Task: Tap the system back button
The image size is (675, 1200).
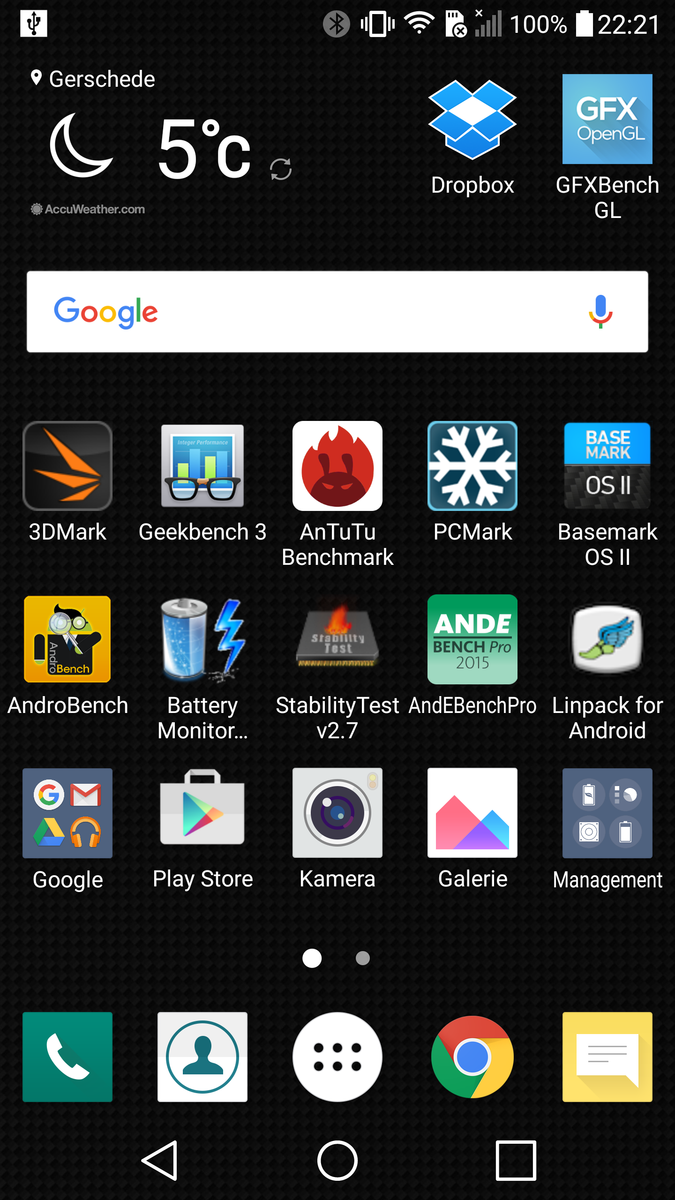Action: coord(160,1161)
